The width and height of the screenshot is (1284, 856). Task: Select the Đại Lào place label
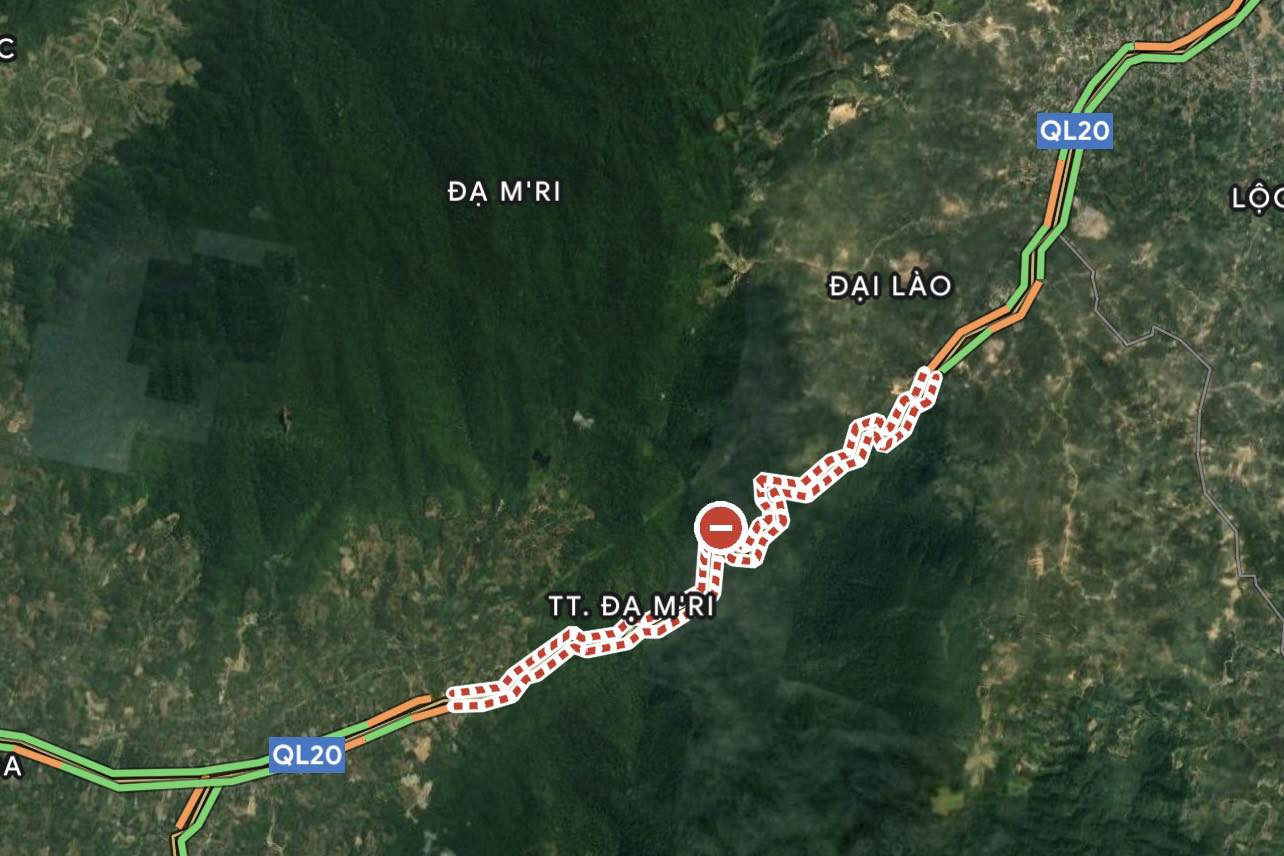(890, 287)
